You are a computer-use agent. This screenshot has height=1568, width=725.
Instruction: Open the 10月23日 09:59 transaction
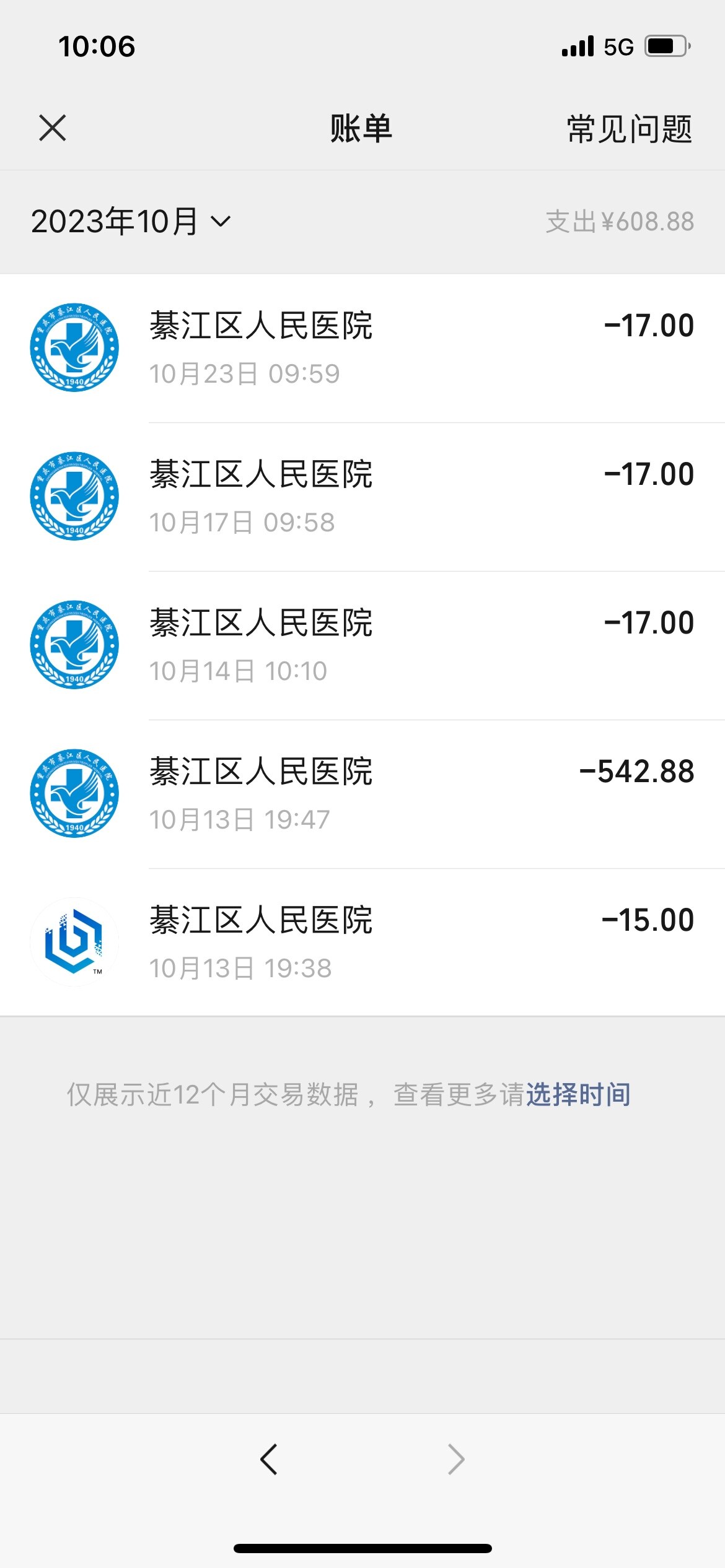362,348
